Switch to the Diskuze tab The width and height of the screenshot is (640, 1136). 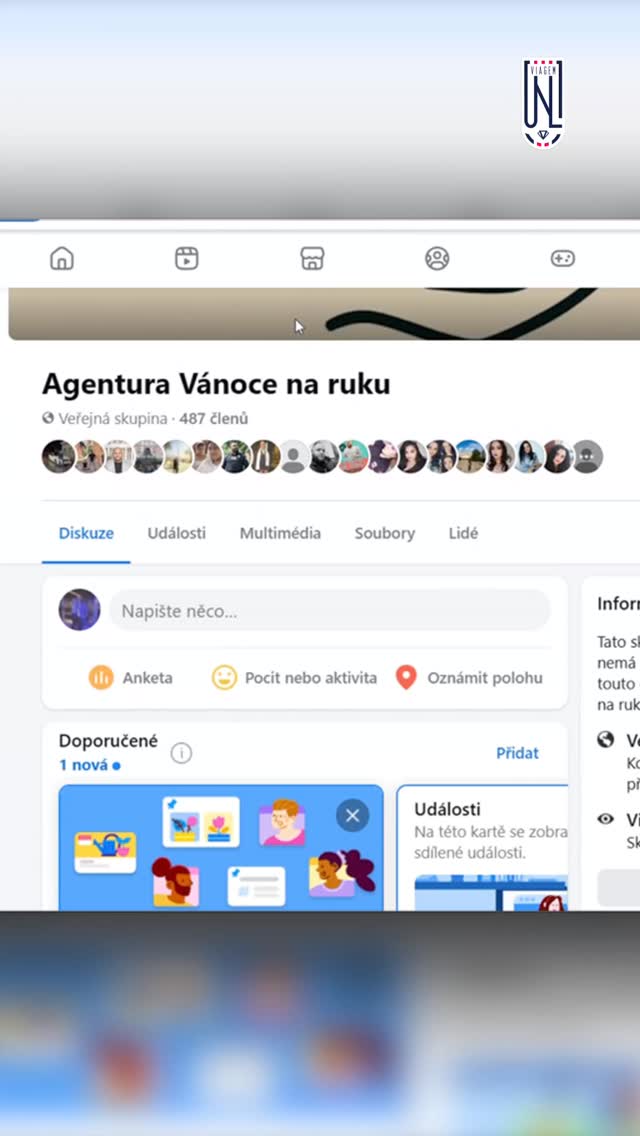[86, 534]
